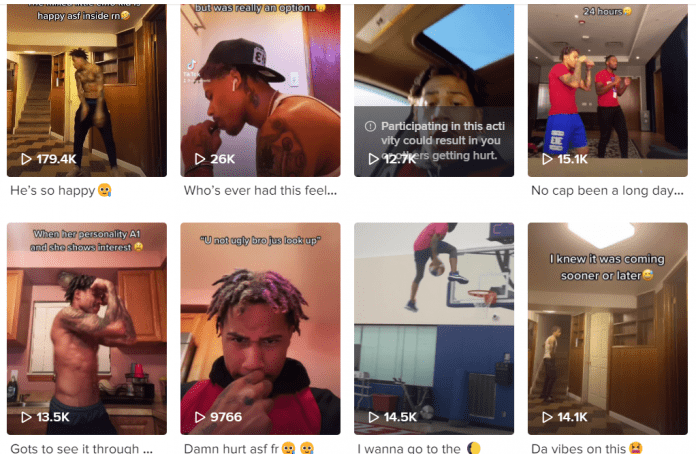
Task: Play the video "I wanna go to the"
Action: 434,328
